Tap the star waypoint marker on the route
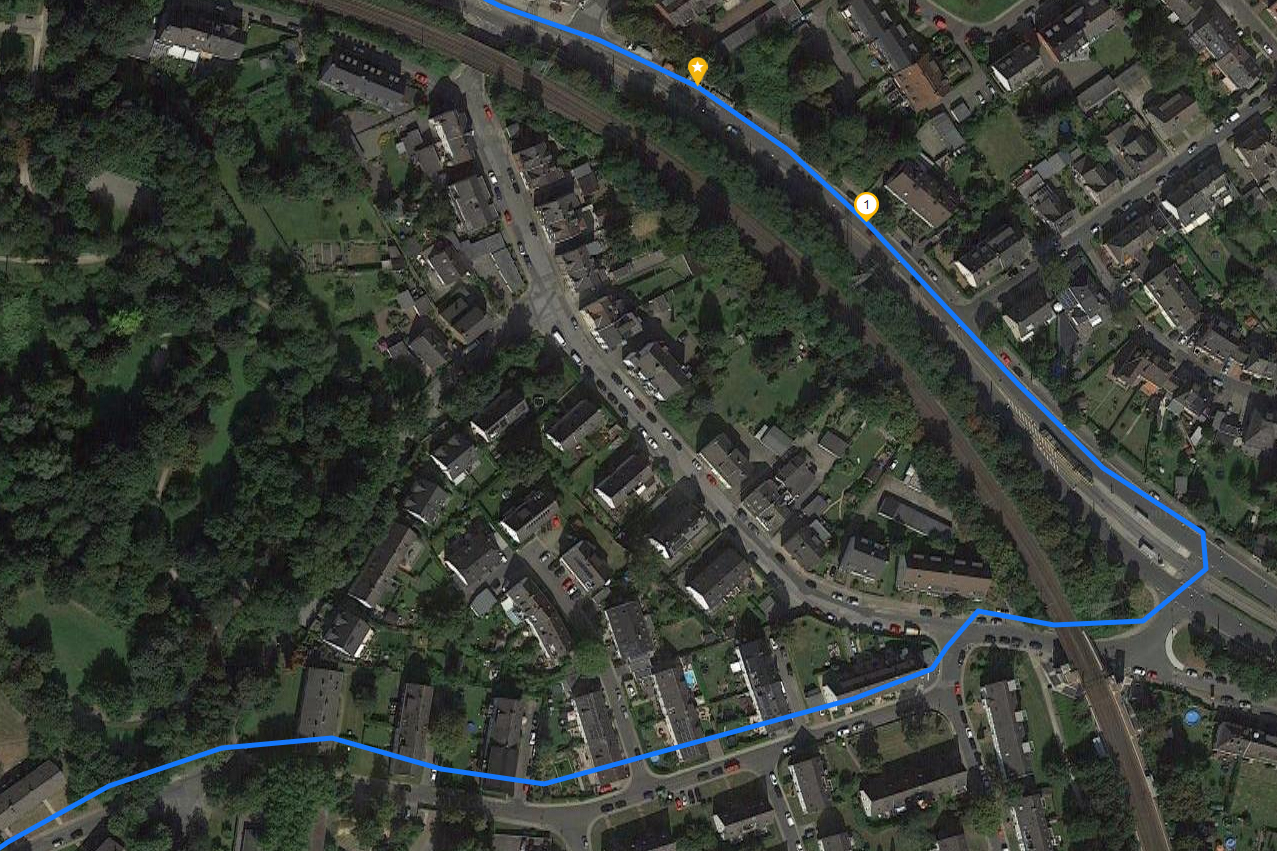This screenshot has width=1277, height=851. [697, 69]
